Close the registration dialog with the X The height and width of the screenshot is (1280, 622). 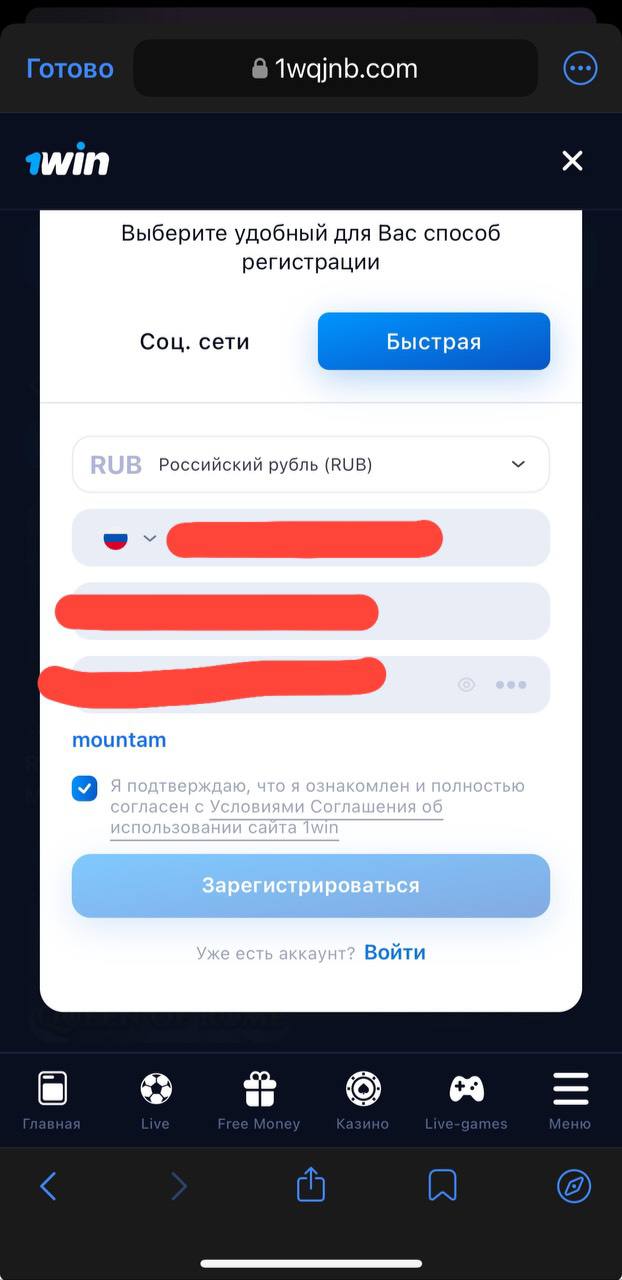click(x=572, y=161)
